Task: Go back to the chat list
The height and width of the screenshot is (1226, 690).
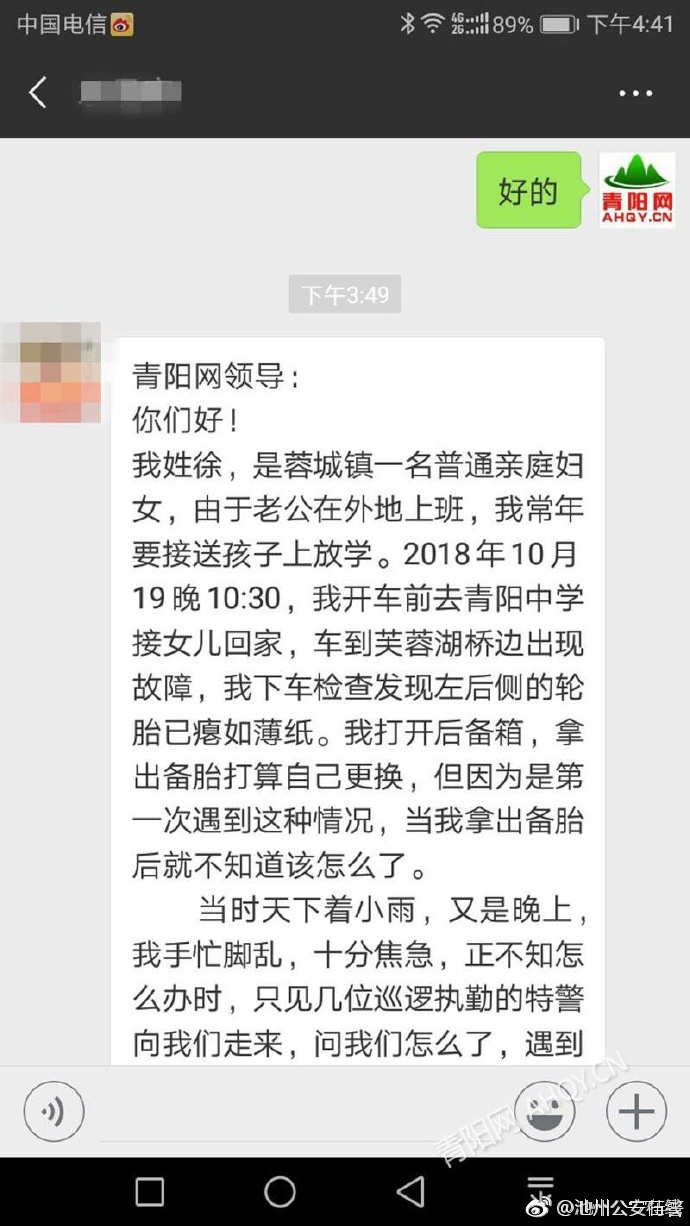Action: pyautogui.click(x=38, y=93)
